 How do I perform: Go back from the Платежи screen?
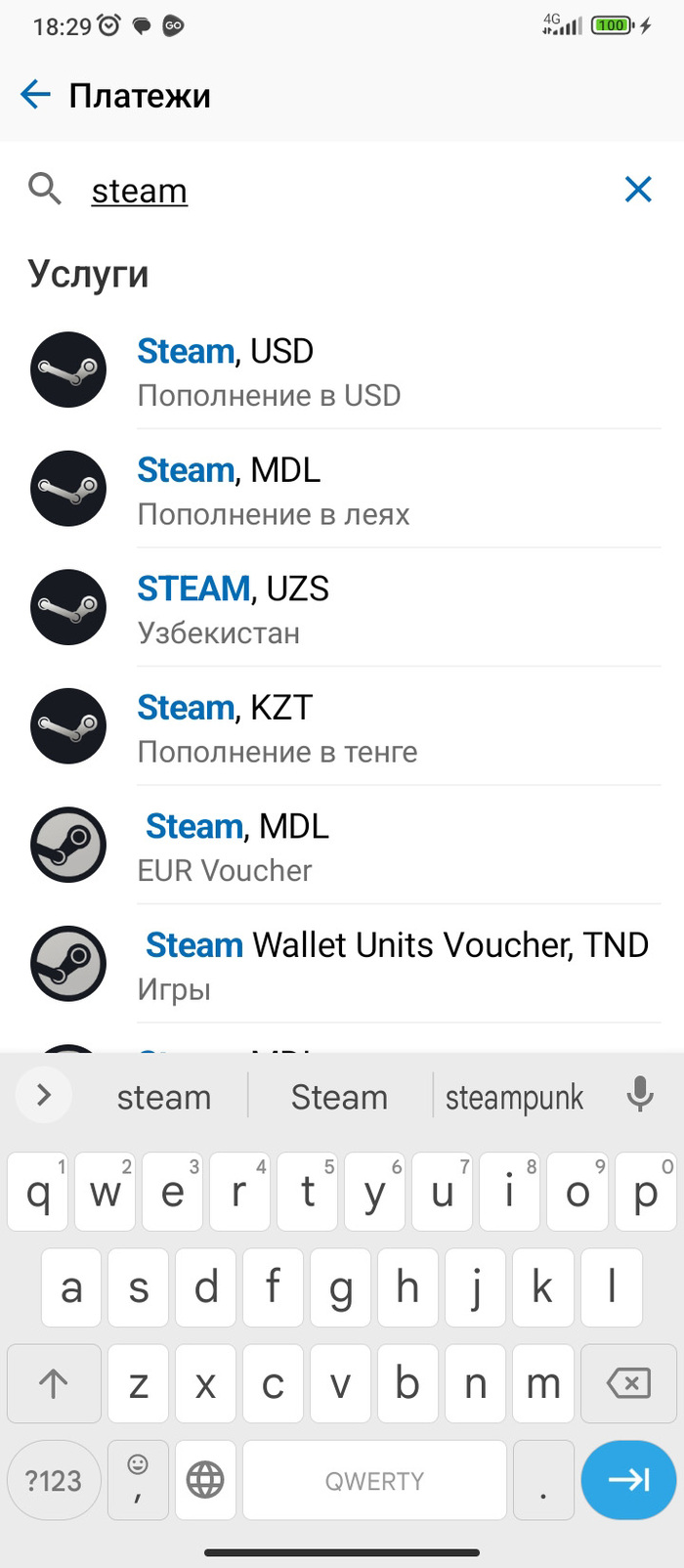(x=36, y=95)
